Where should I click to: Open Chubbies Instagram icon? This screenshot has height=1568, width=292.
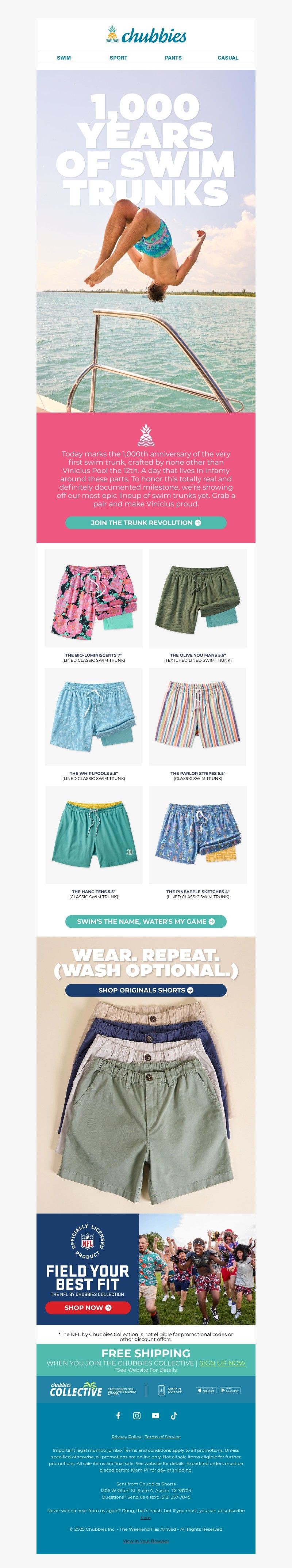point(137,1416)
